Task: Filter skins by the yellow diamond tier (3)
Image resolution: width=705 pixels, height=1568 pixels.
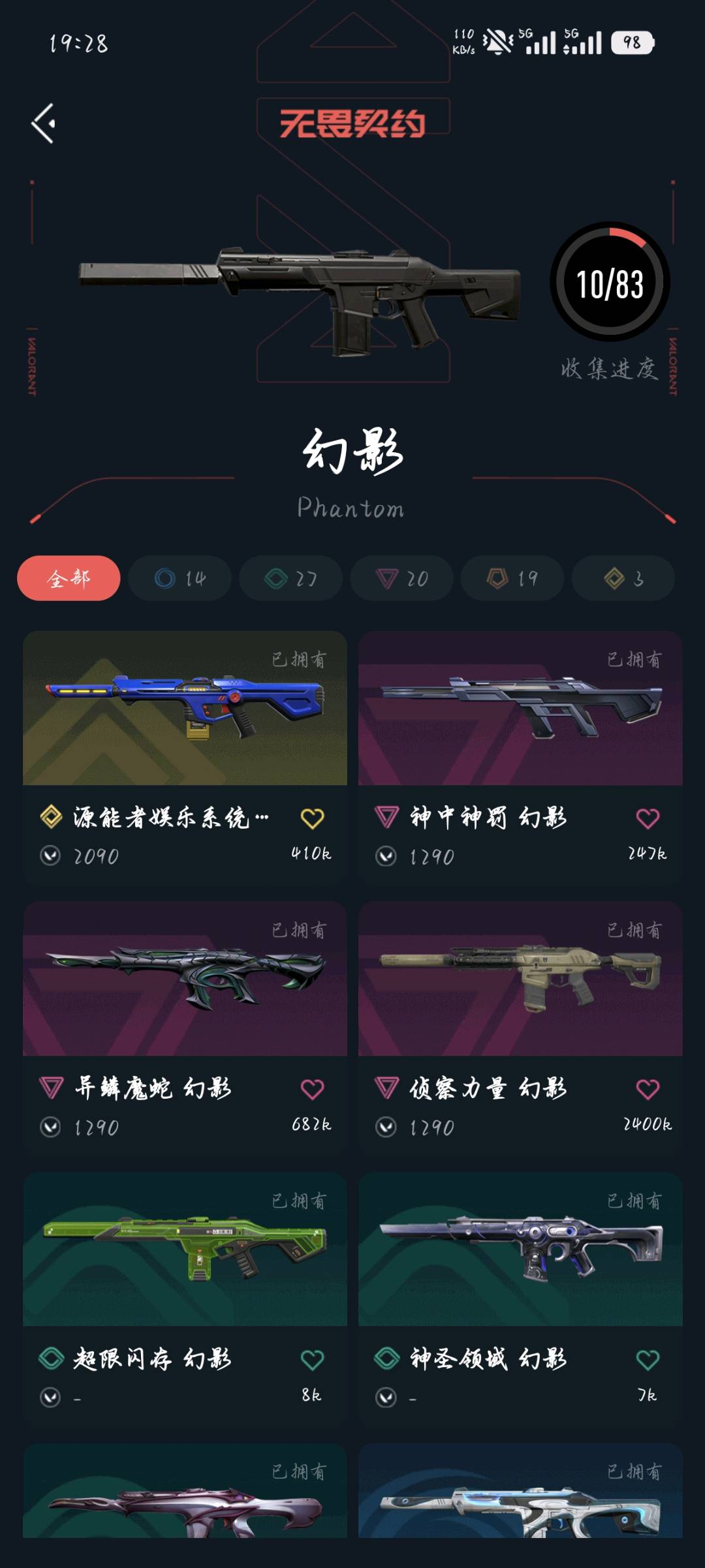Action: 623,578
